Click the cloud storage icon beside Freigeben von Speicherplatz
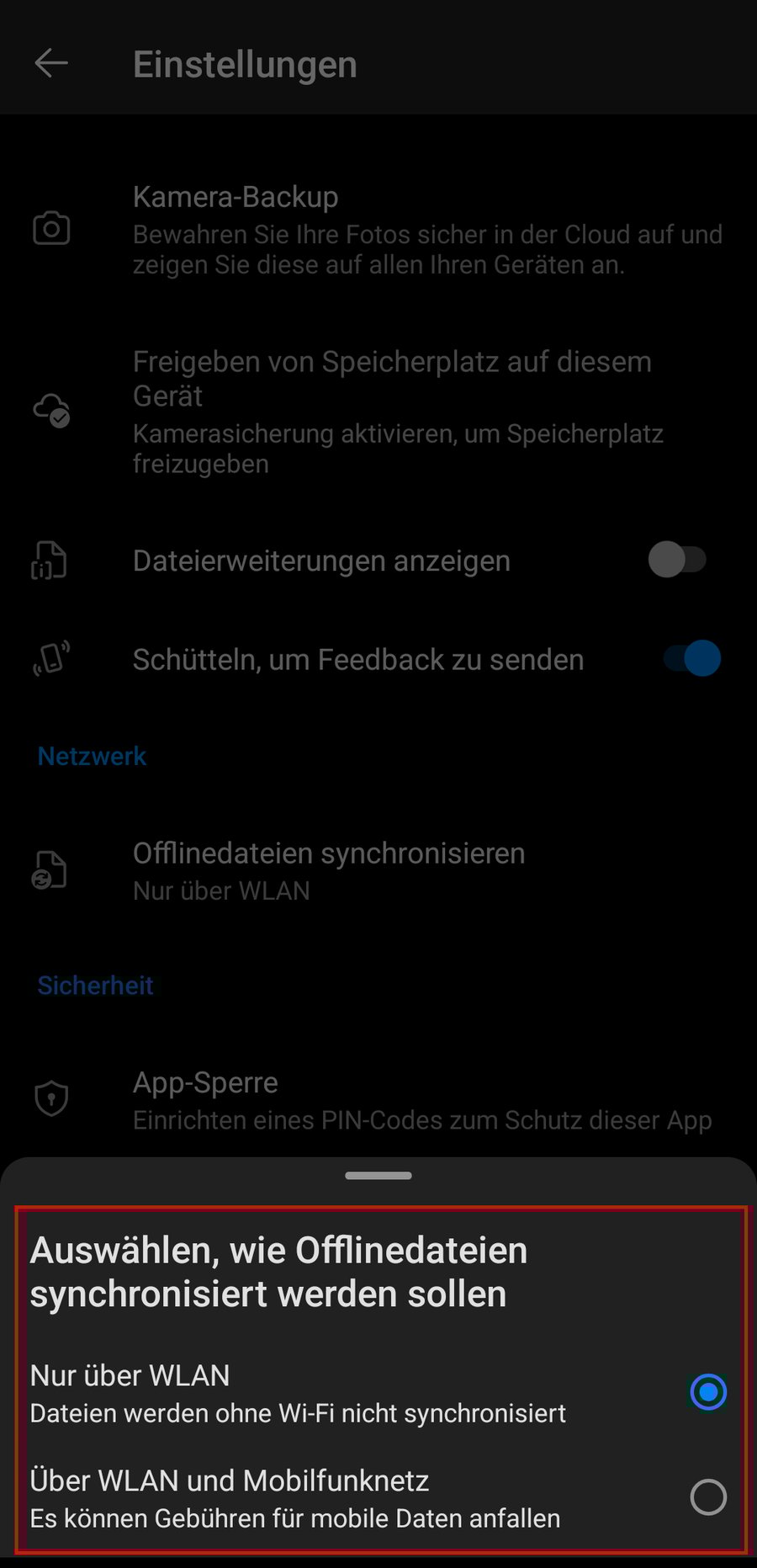 (50, 411)
